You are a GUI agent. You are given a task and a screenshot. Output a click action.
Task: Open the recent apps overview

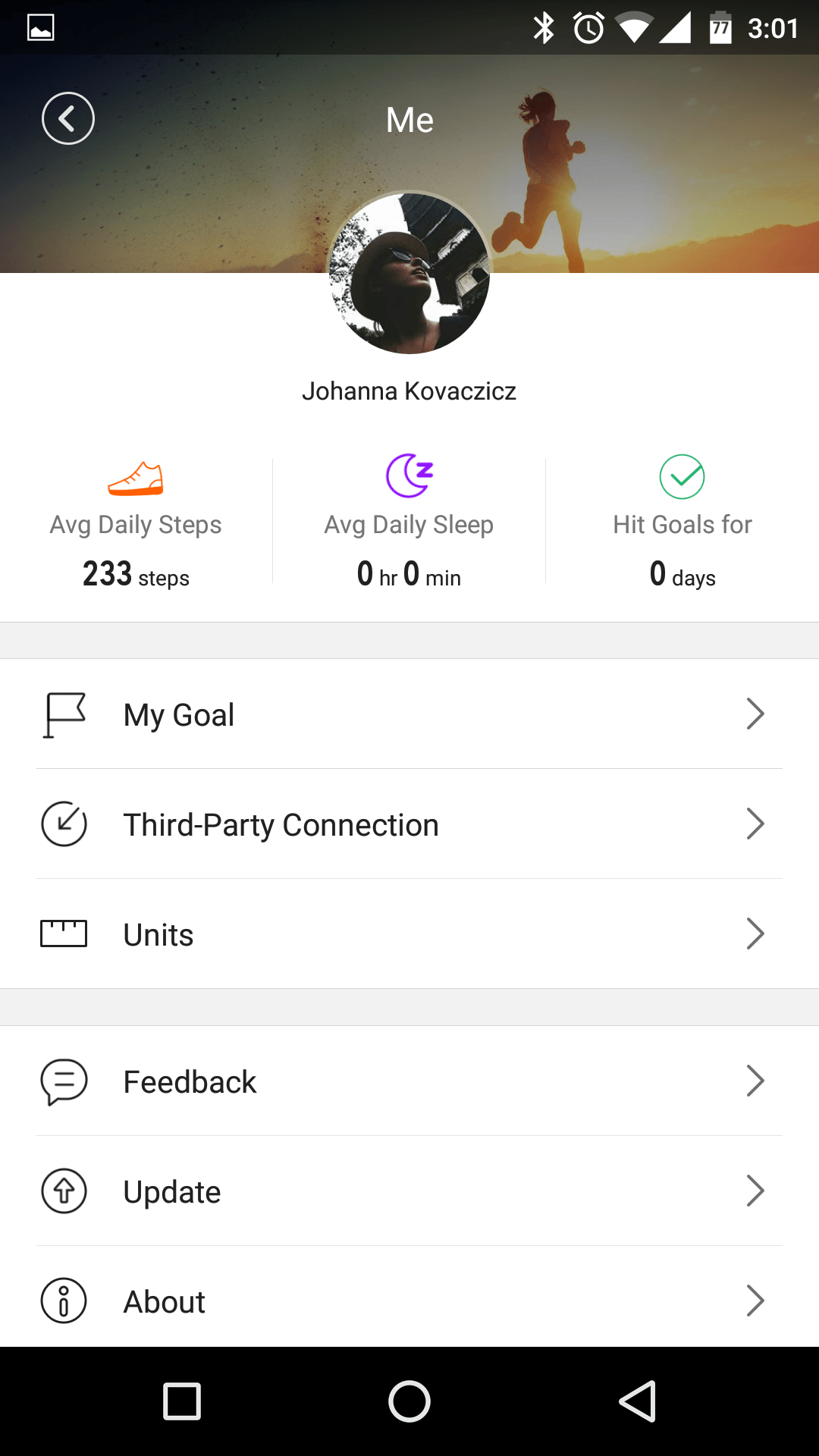point(182,1401)
